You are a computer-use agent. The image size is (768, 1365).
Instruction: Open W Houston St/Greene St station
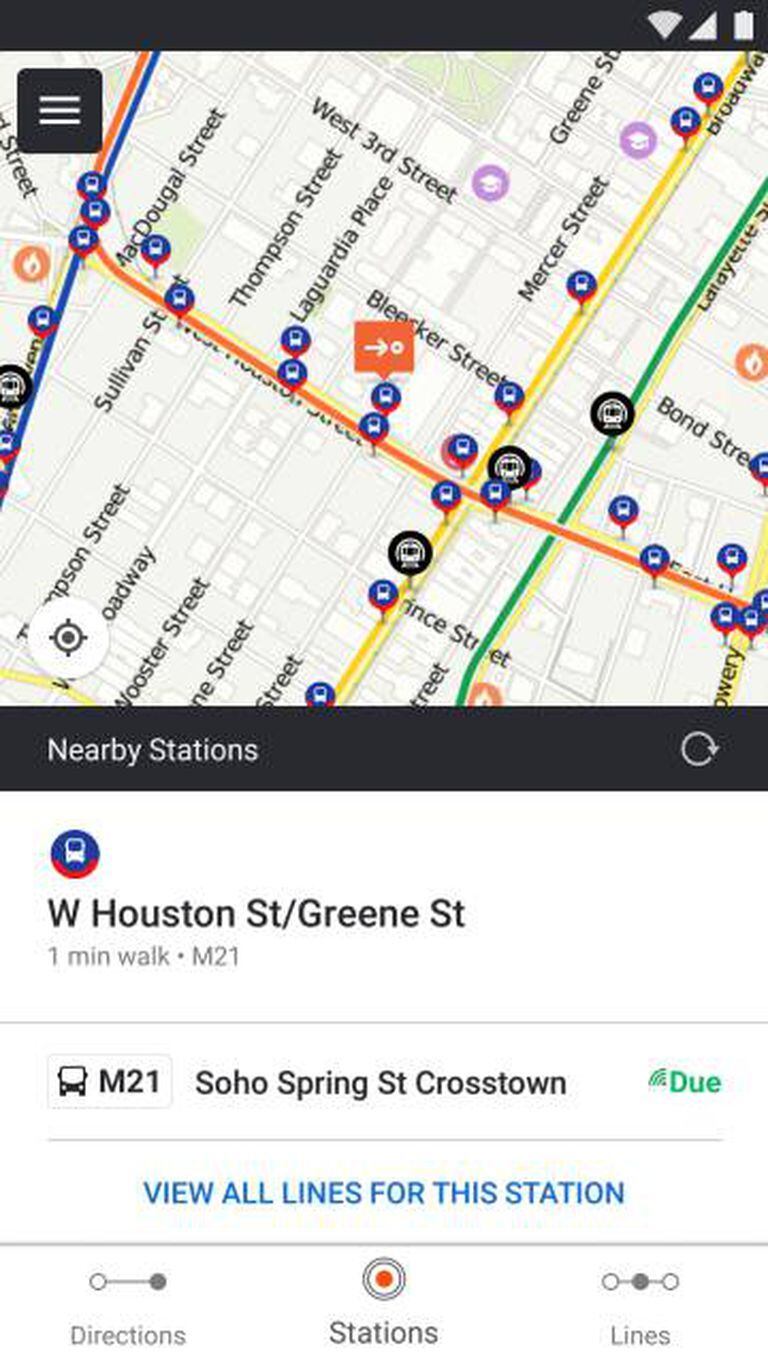pyautogui.click(x=256, y=913)
